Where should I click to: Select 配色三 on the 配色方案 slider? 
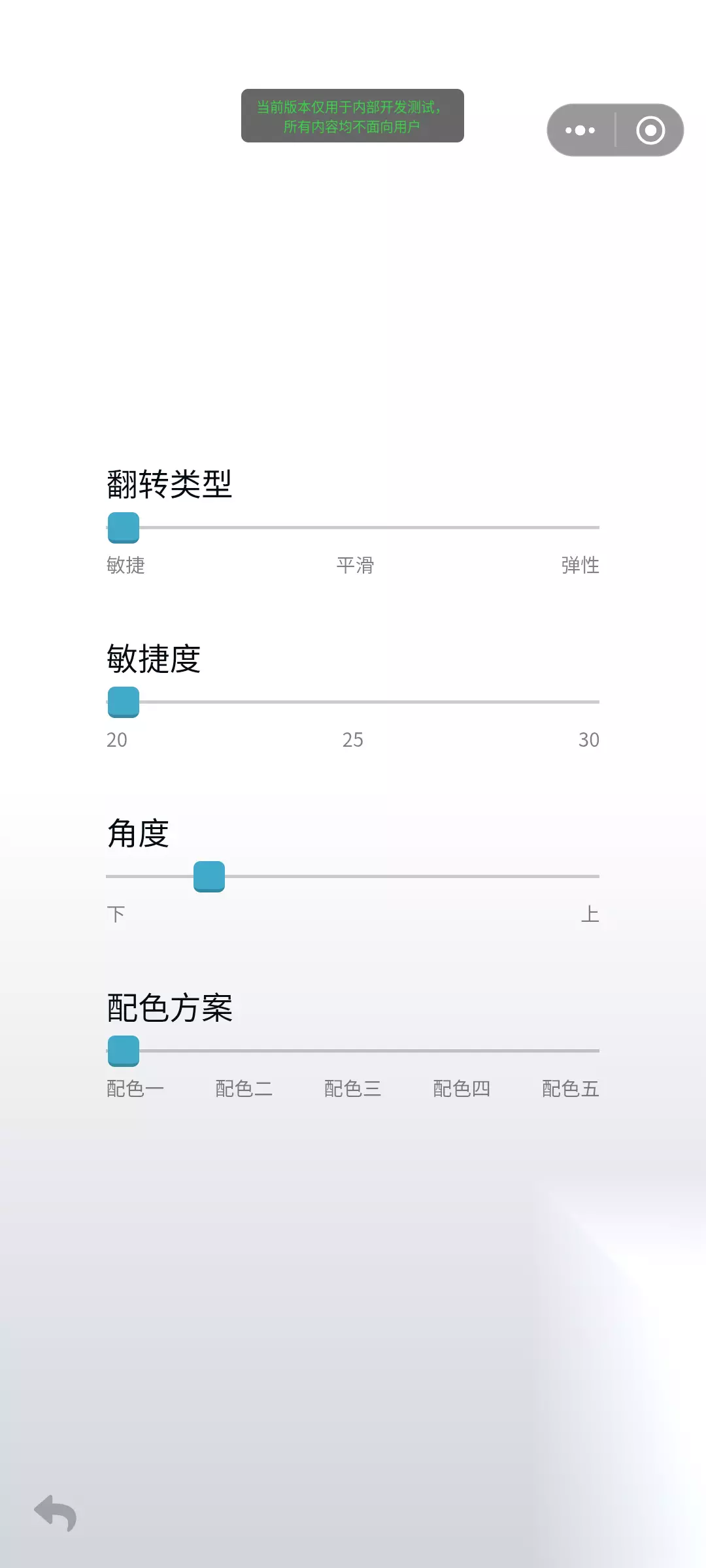coord(353,1051)
